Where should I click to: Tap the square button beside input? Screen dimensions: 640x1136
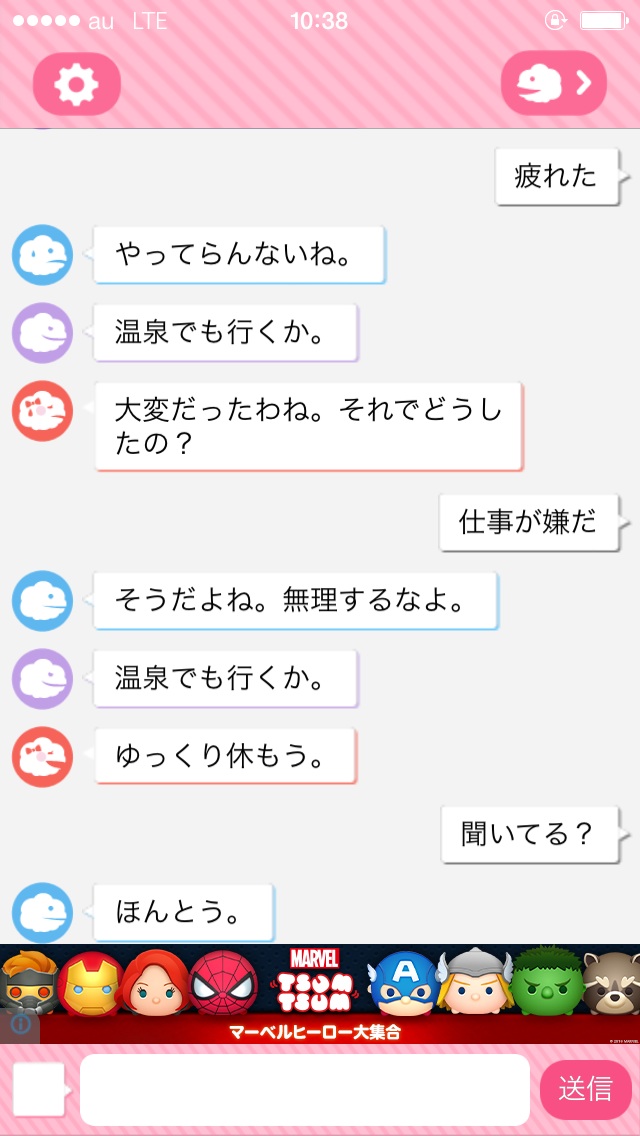point(38,1089)
